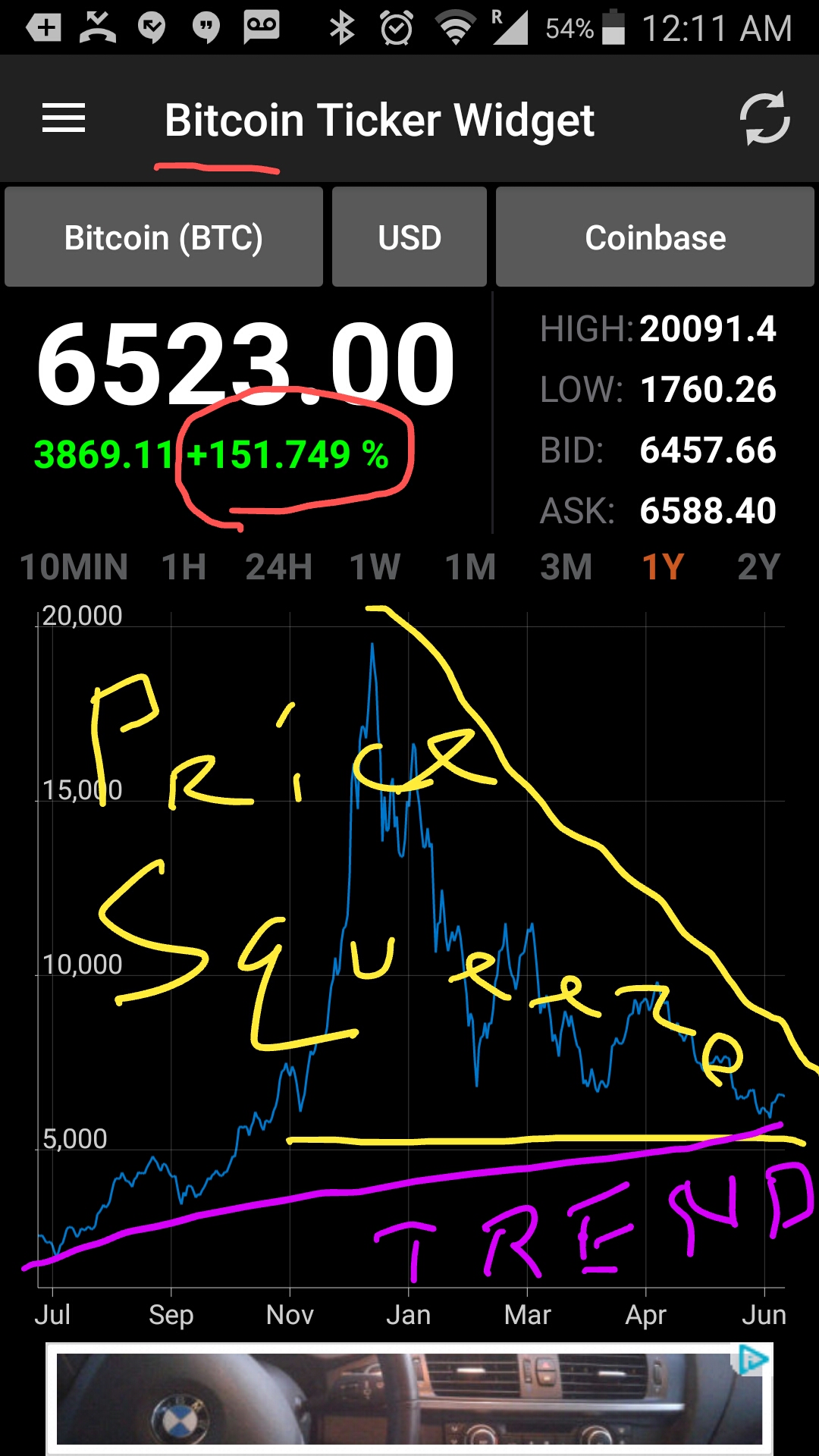
Task: Refresh the ticker data
Action: click(x=764, y=118)
